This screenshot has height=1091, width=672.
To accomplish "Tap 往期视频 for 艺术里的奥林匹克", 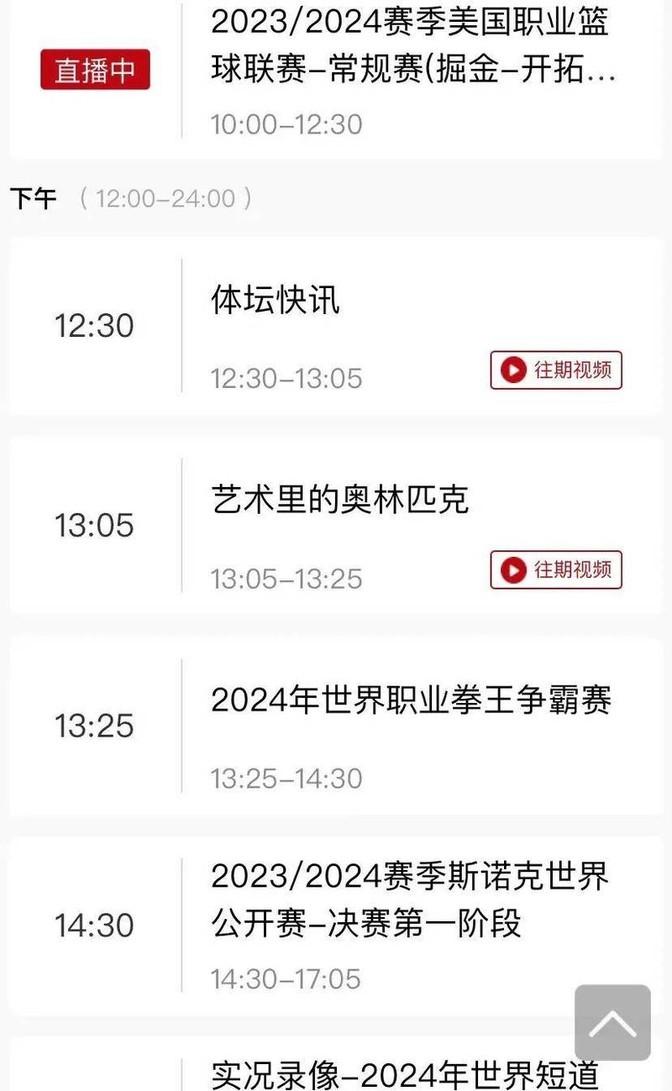I will 556,570.
